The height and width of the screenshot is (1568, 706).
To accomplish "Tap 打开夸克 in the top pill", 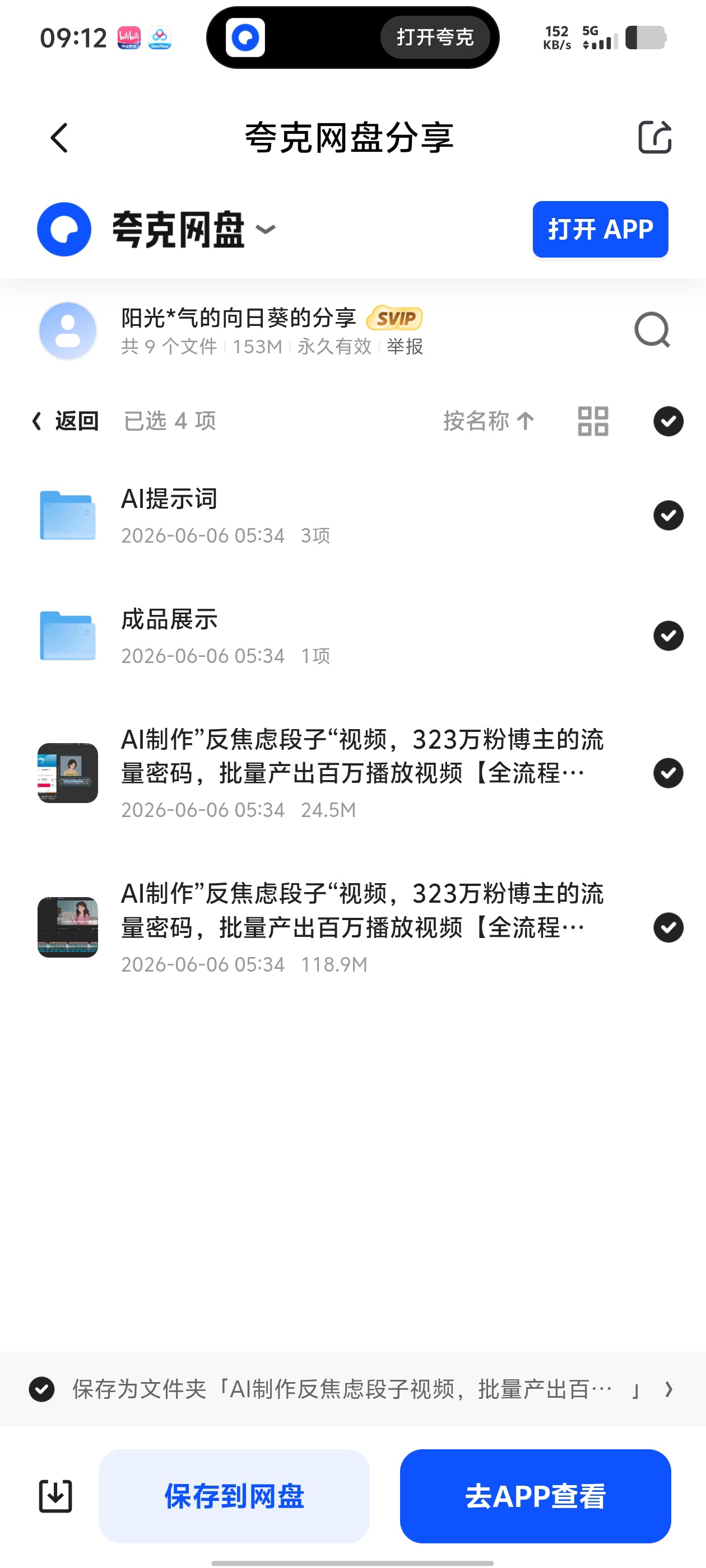I will 435,38.
